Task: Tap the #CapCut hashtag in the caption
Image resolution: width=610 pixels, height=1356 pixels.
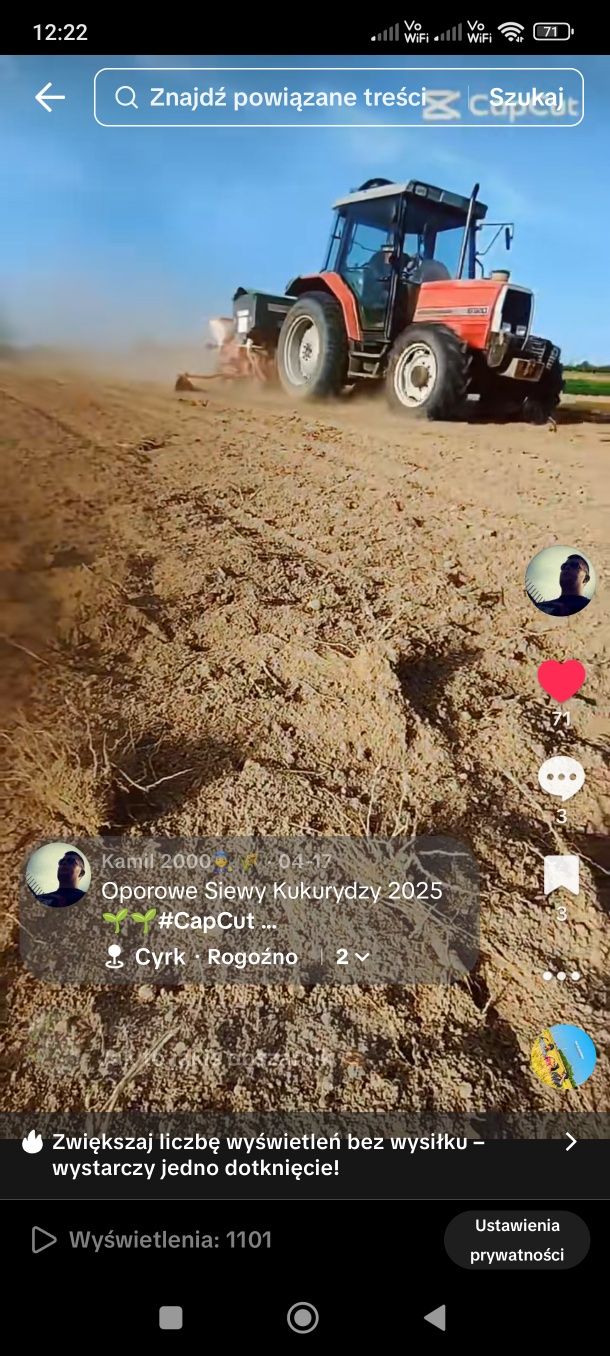Action: [x=206, y=921]
